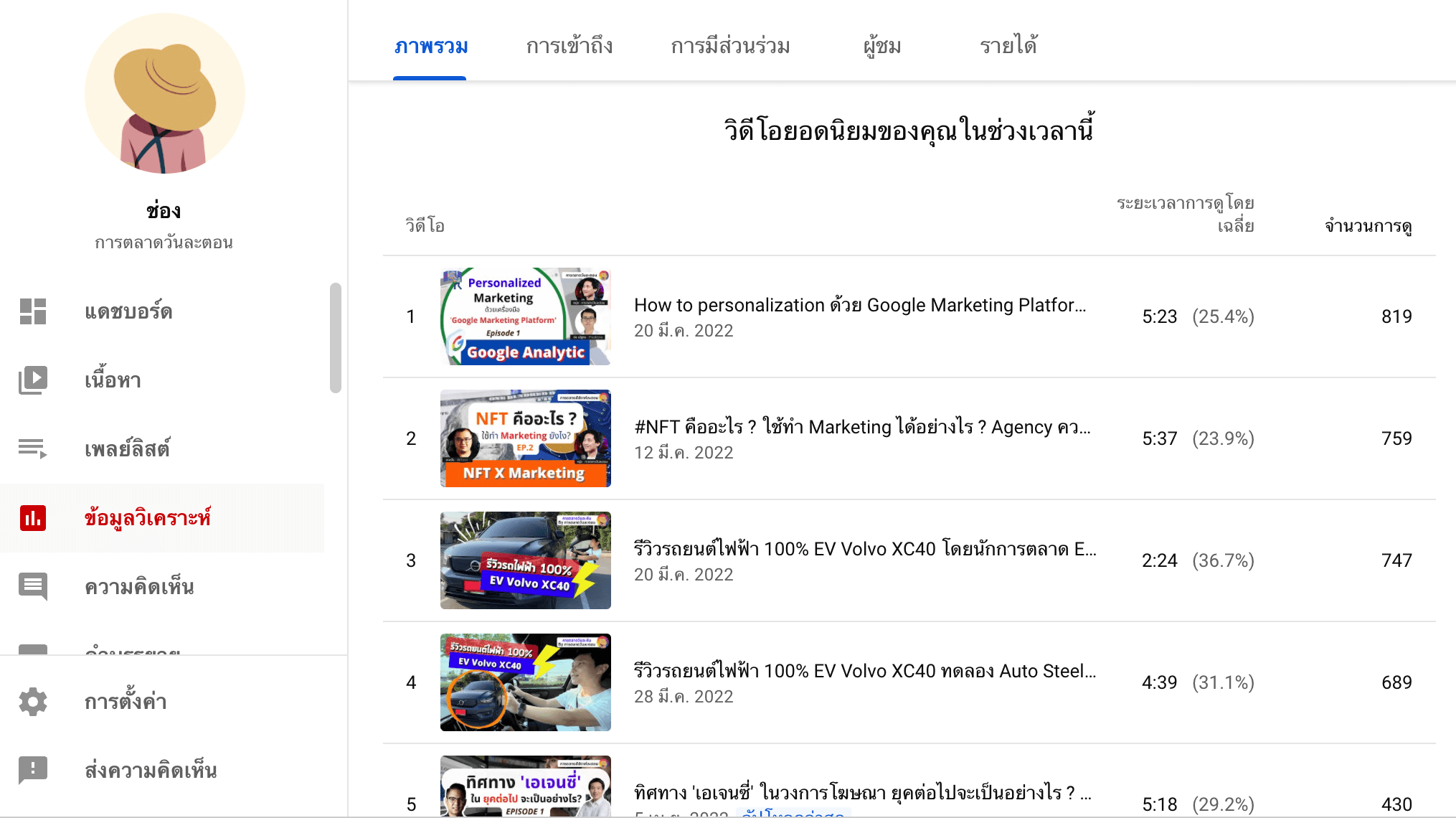Open the การมีส่วนร่วม tab
The width and height of the screenshot is (1456, 818).
(x=730, y=47)
